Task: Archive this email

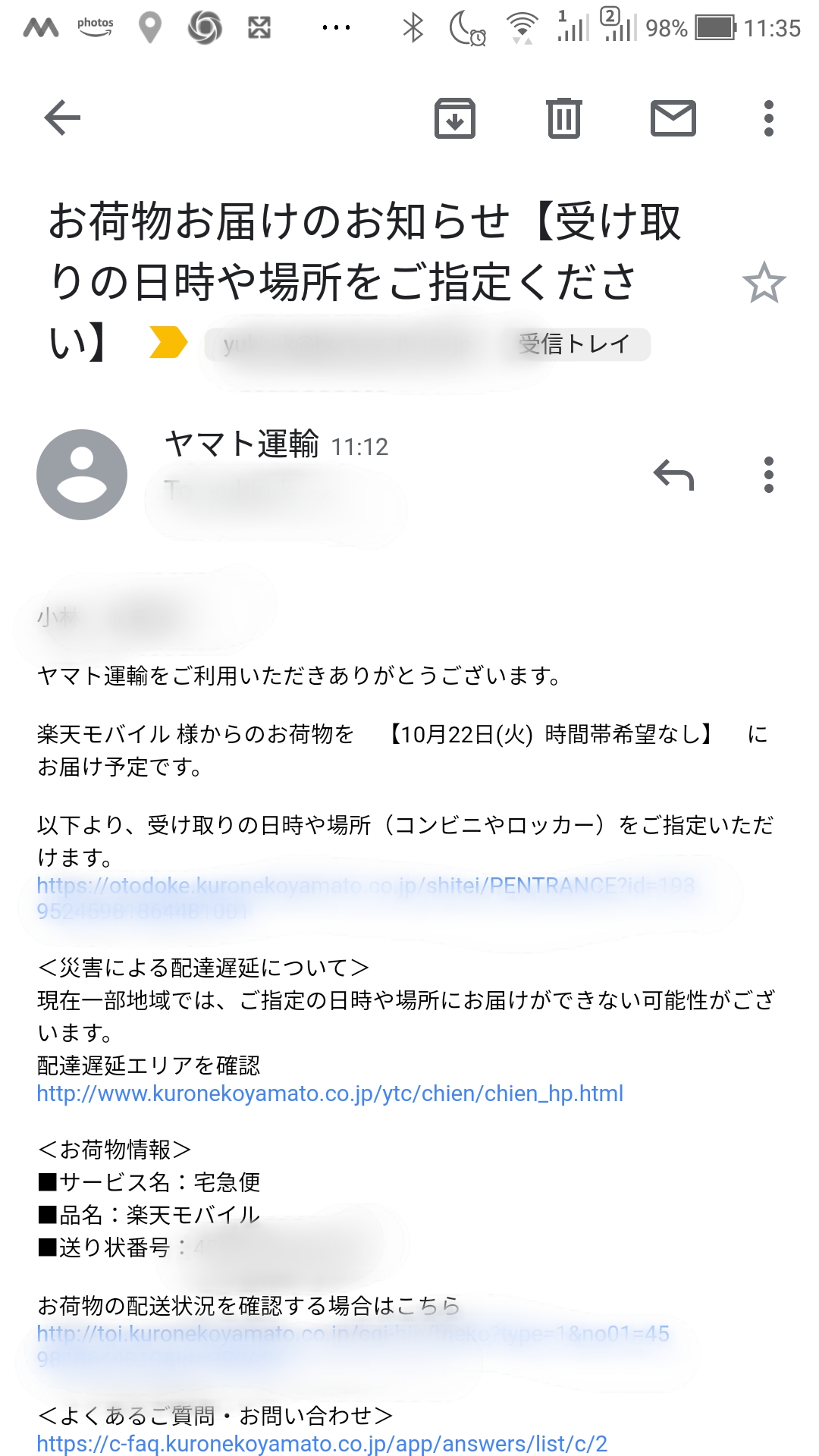Action: click(455, 118)
